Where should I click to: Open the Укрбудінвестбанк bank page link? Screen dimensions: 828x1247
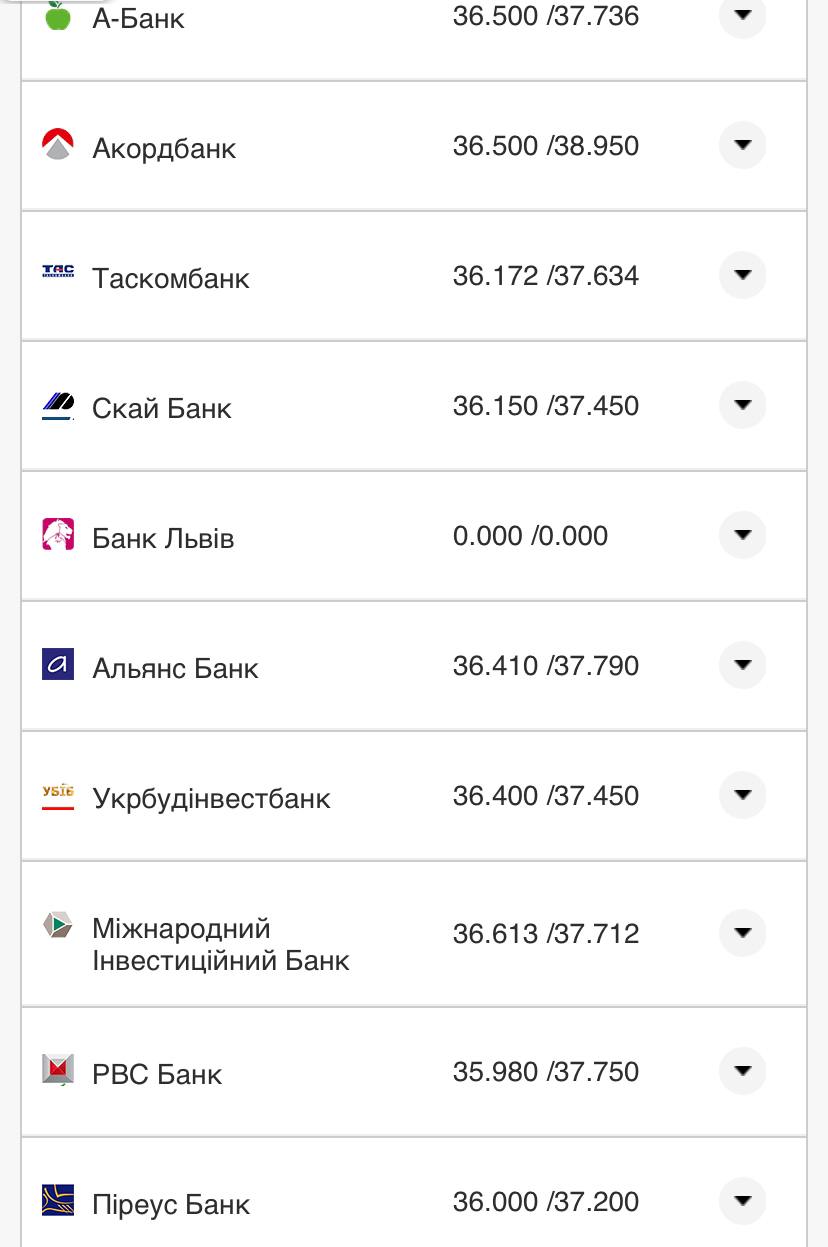click(x=211, y=798)
